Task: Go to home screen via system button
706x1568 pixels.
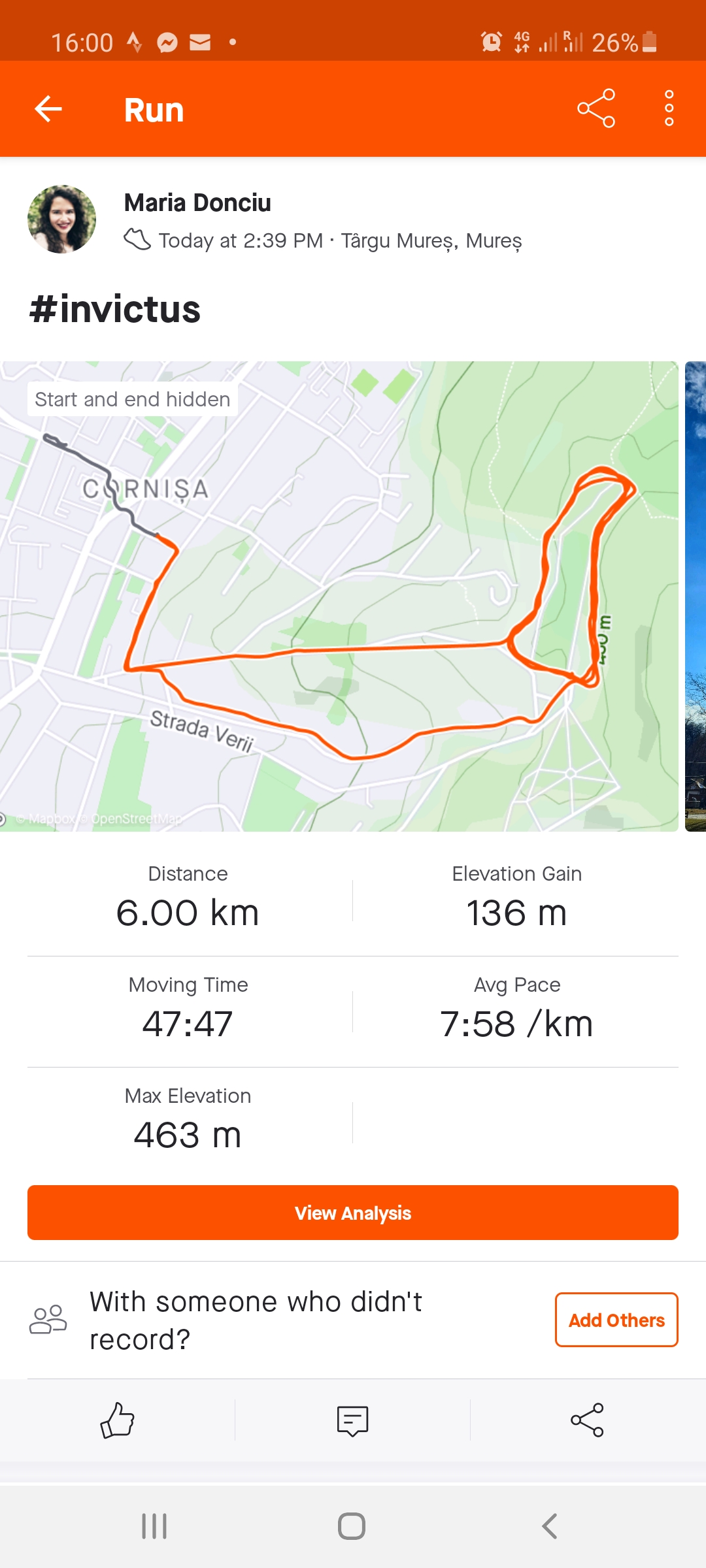Action: [352, 1526]
